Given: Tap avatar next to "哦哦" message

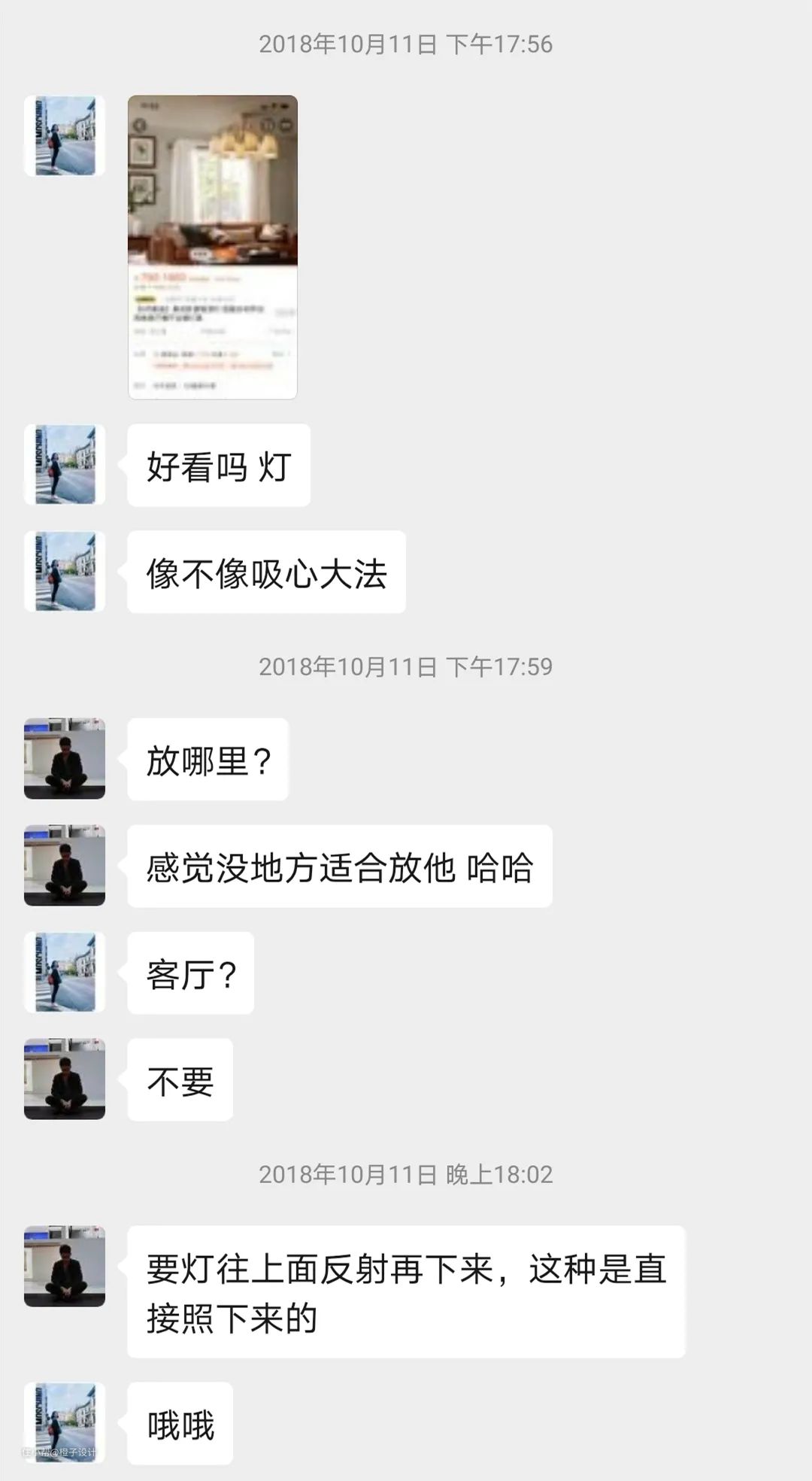Looking at the screenshot, I should coord(65,1422).
